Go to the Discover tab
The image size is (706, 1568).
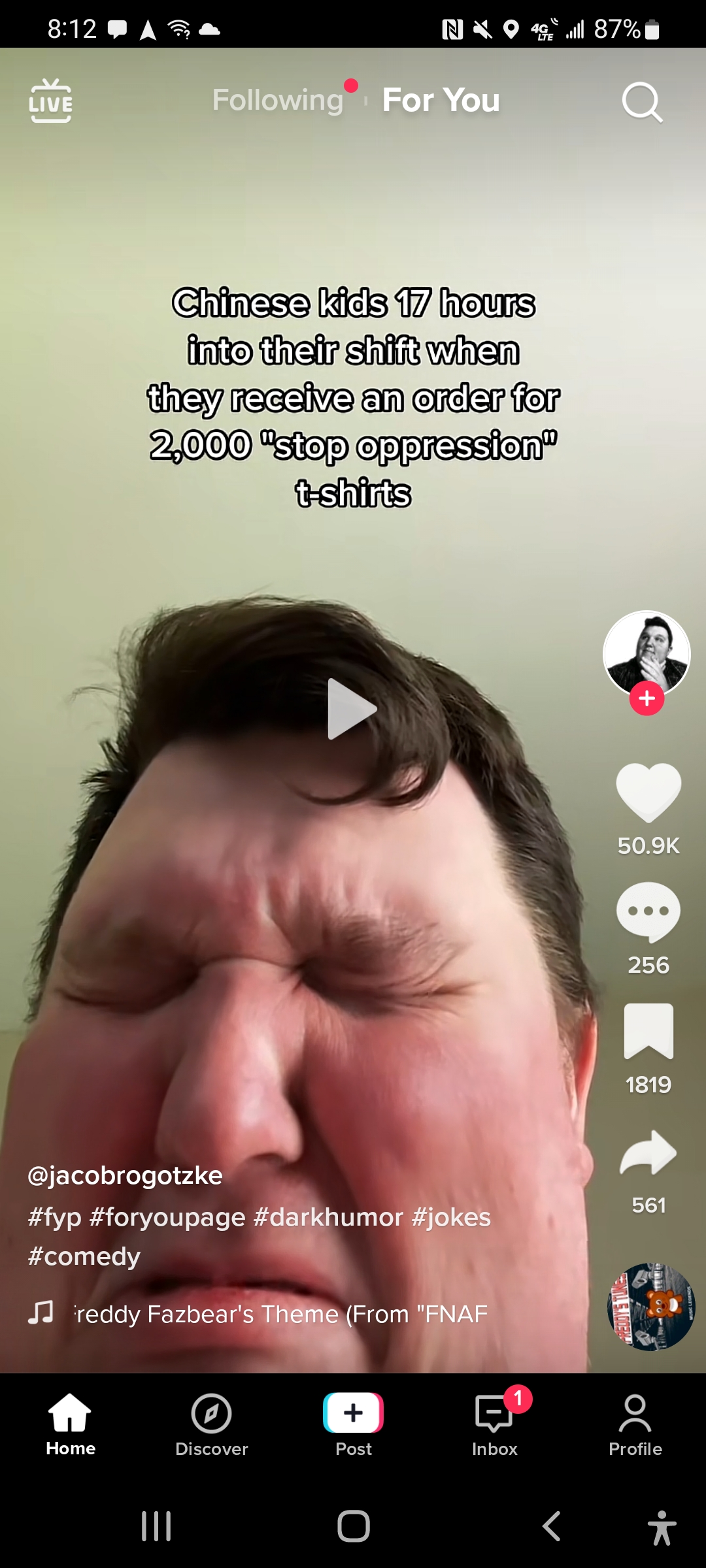(x=212, y=1424)
